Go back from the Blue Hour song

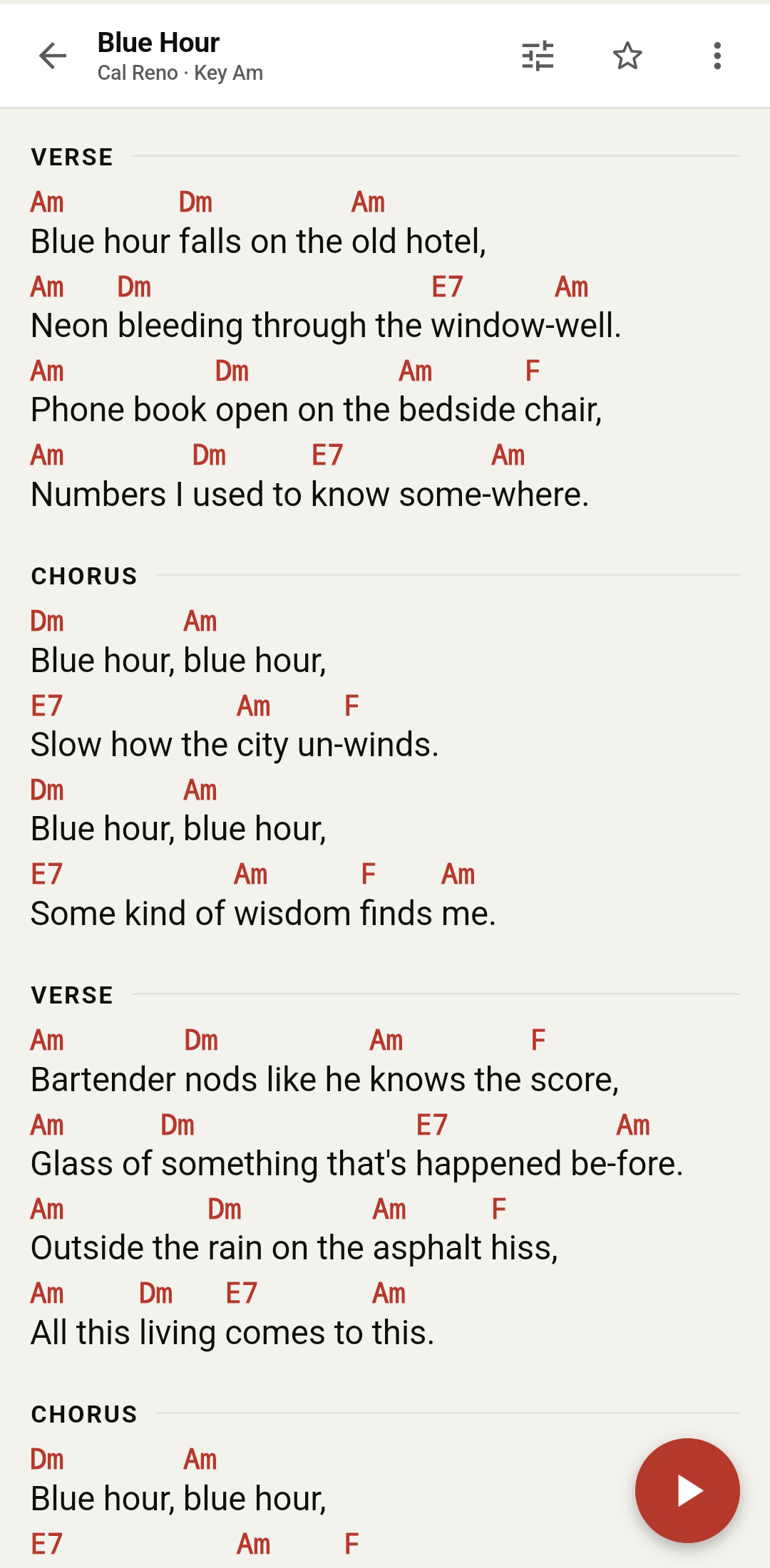(x=53, y=56)
